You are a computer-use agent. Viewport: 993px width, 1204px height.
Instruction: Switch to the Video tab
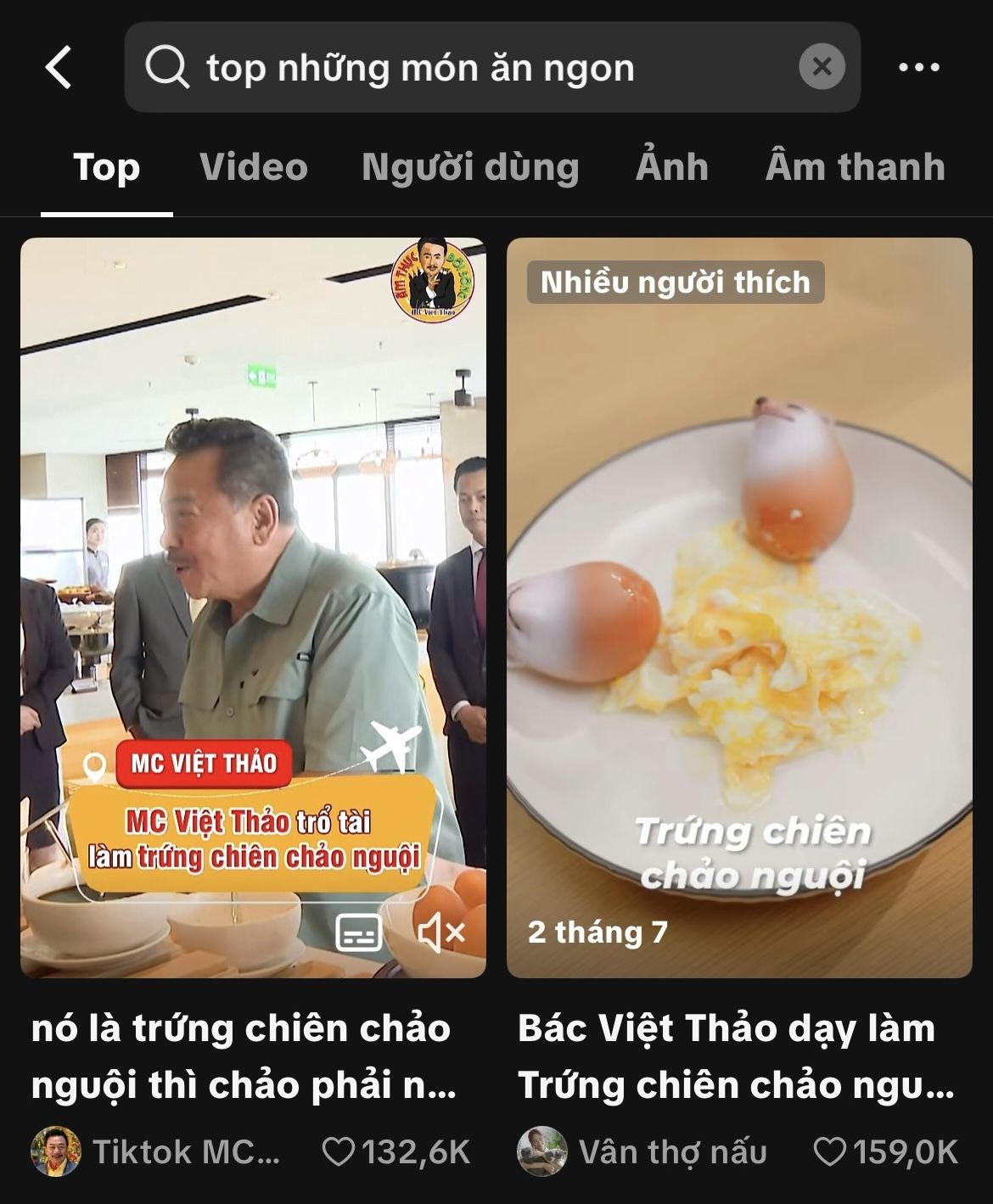tap(253, 167)
